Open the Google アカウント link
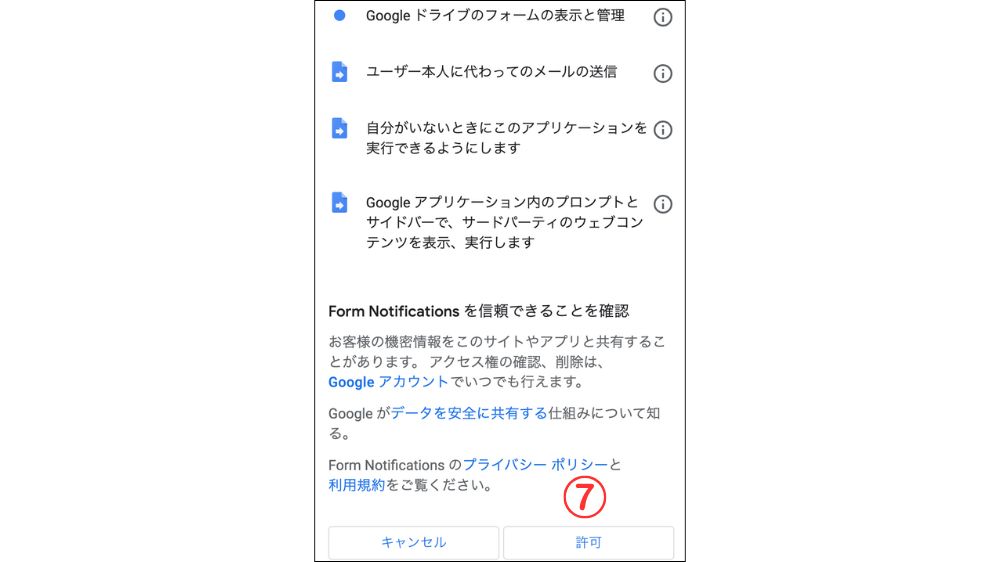Viewport: 1000px width, 562px height. [x=388, y=382]
